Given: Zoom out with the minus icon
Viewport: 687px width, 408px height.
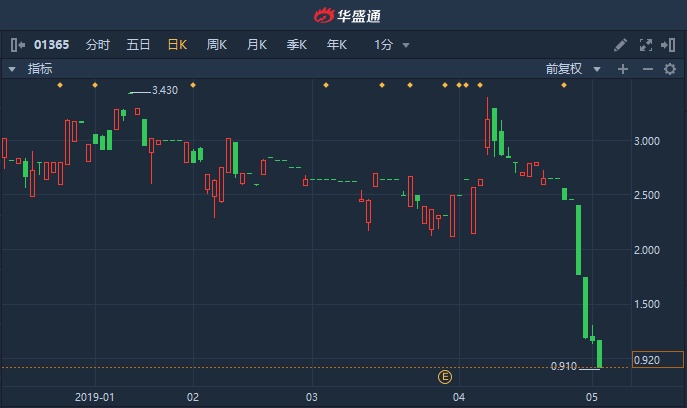Looking at the screenshot, I should coord(647,69).
